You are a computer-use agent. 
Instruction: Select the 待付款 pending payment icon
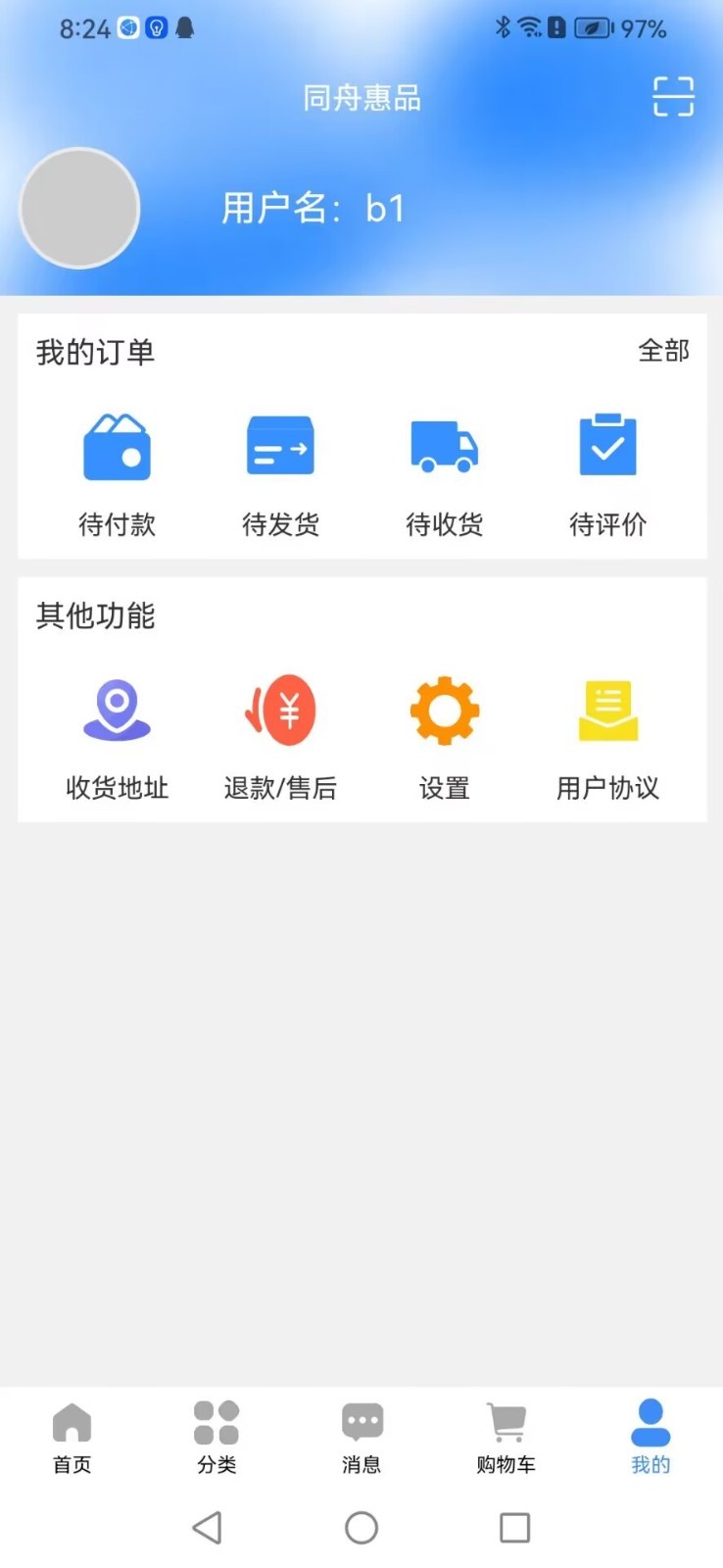pyautogui.click(x=118, y=470)
